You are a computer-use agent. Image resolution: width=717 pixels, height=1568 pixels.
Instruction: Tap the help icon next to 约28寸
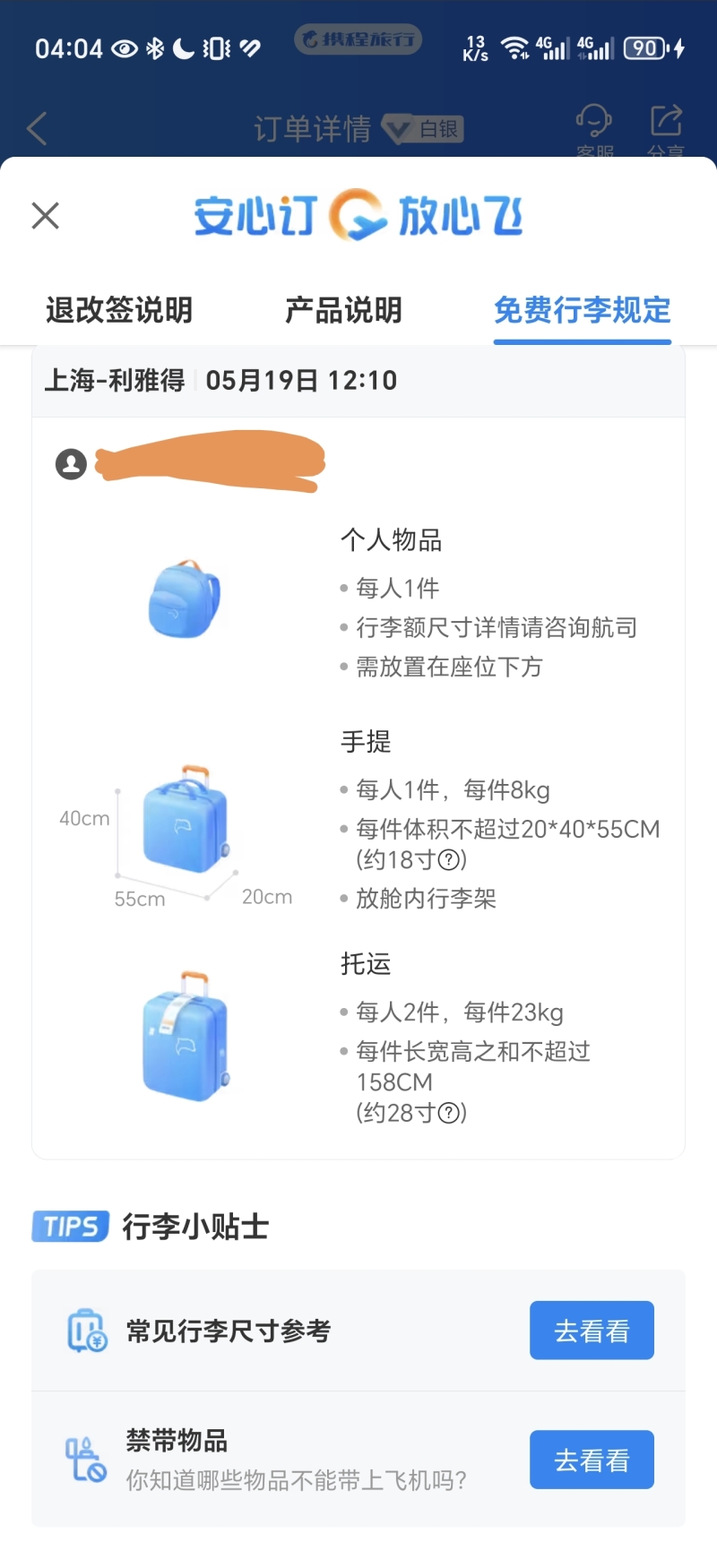coord(448,1114)
